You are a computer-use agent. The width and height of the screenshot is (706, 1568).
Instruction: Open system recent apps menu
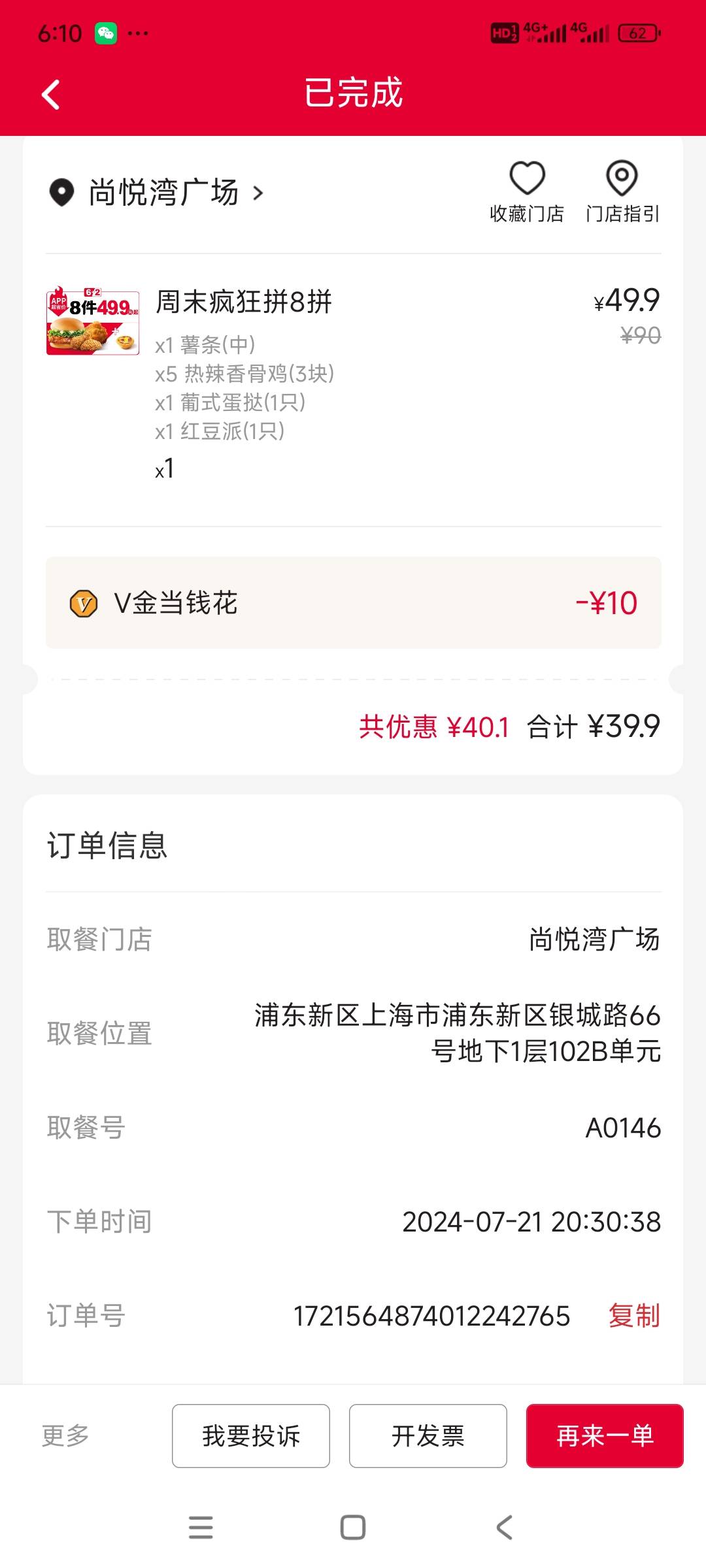pyautogui.click(x=201, y=1527)
